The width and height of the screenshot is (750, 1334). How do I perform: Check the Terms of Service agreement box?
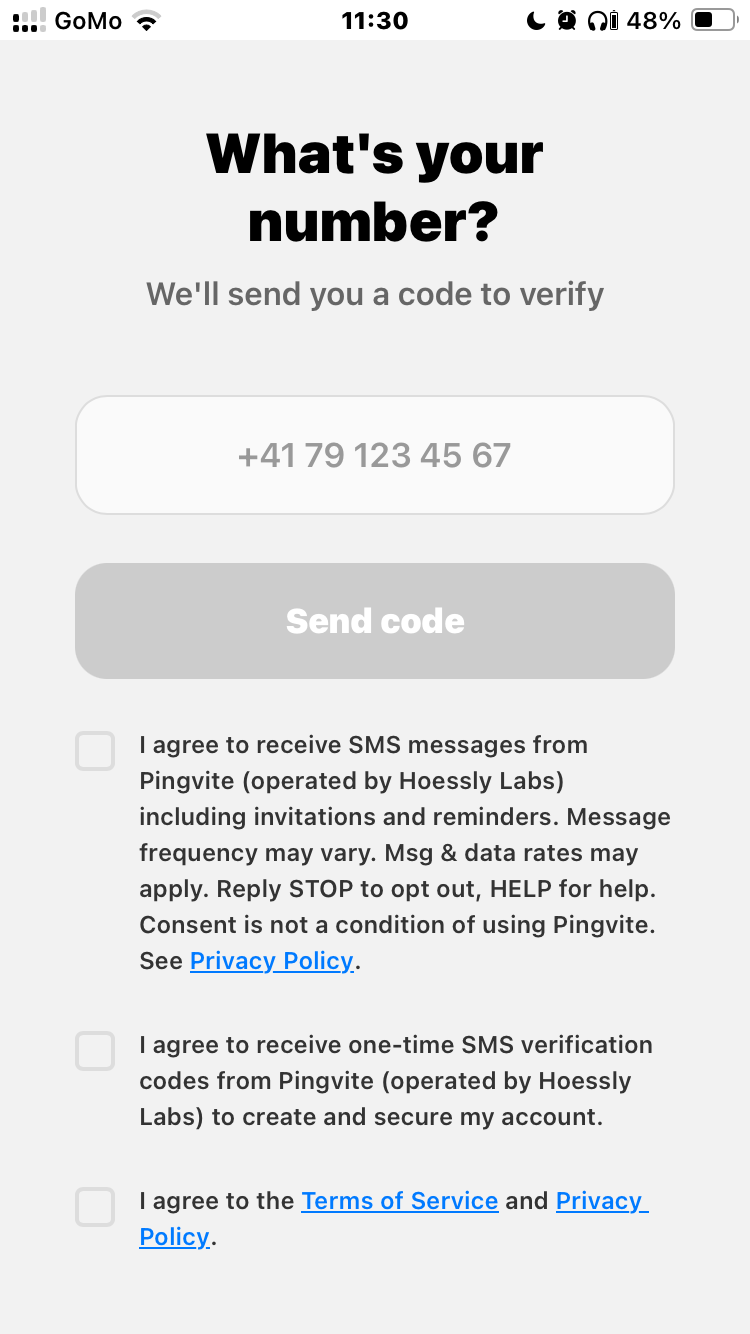(95, 1207)
